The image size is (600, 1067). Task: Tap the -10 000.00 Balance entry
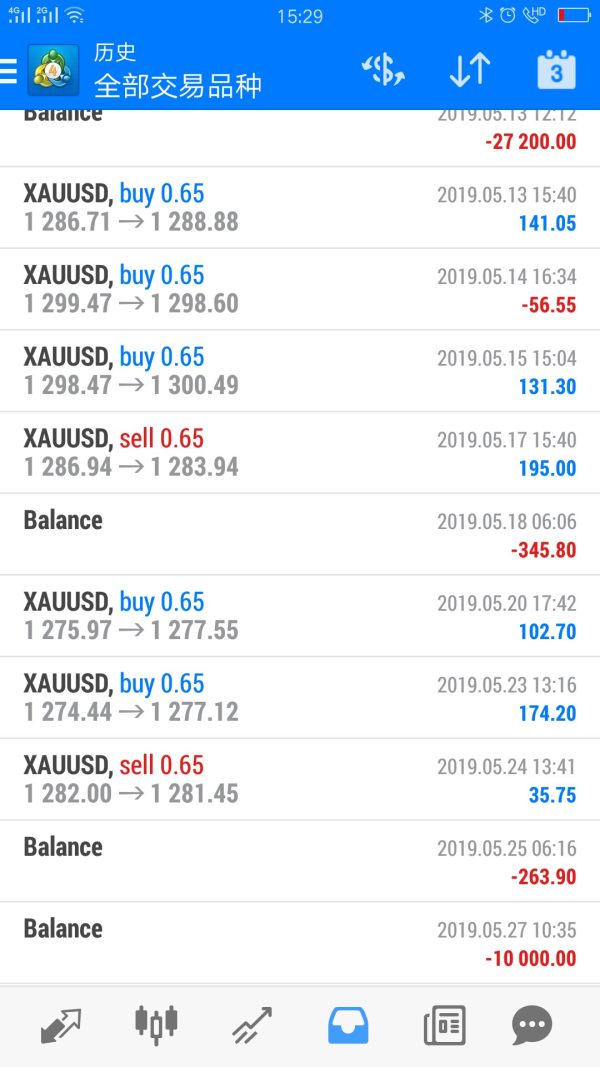(300, 943)
